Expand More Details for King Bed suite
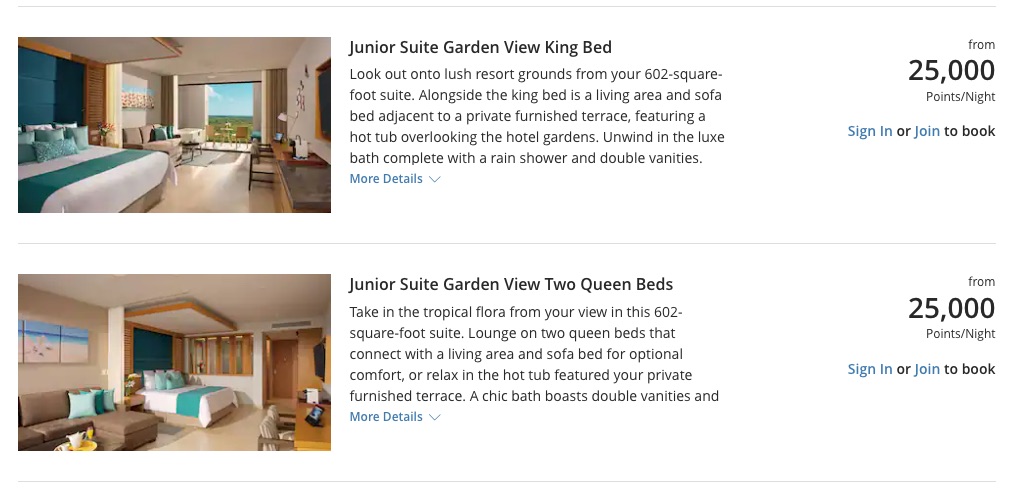Image resolution: width=1022 pixels, height=490 pixels. (394, 180)
